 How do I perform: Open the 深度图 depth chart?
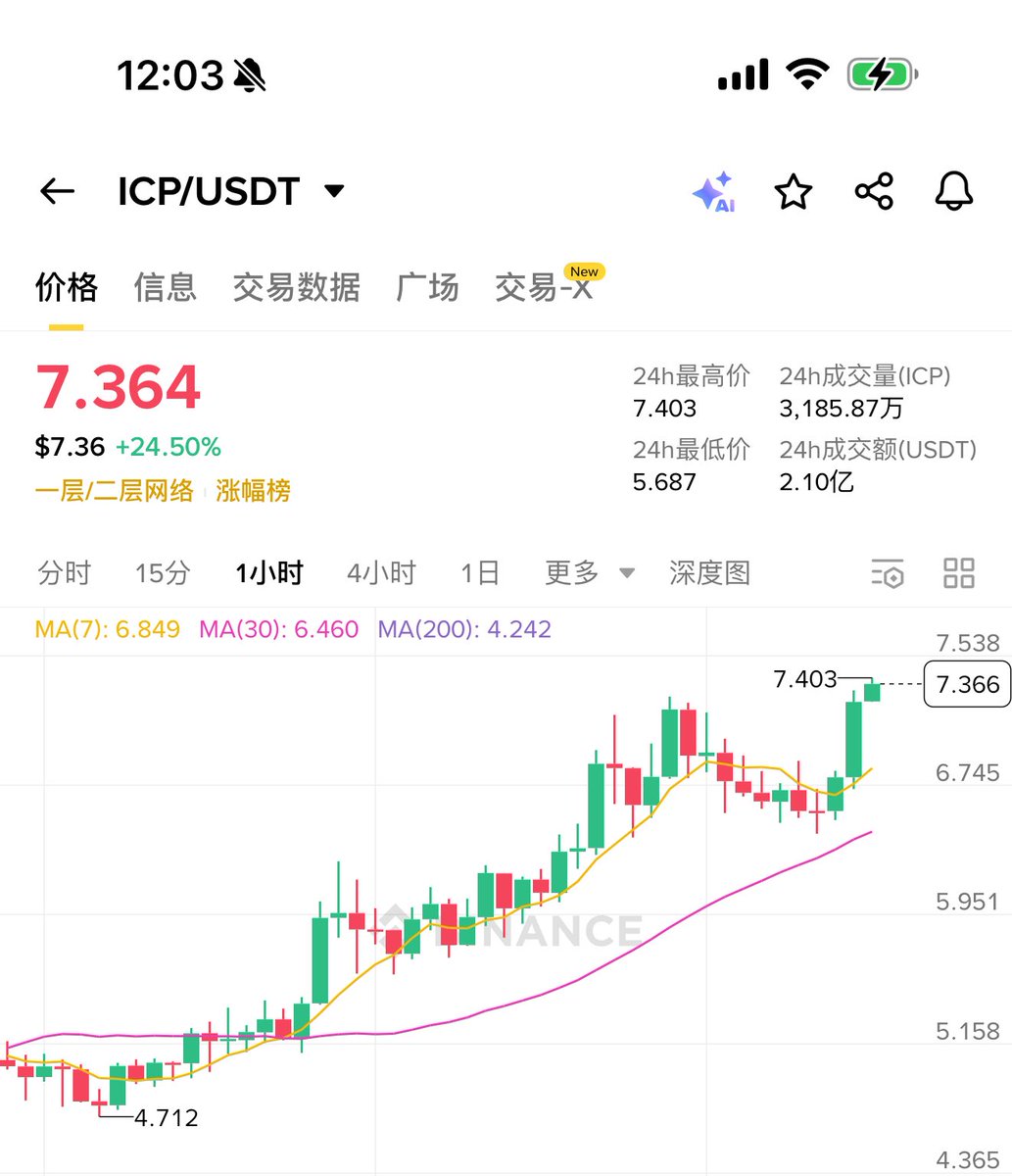[x=709, y=572]
